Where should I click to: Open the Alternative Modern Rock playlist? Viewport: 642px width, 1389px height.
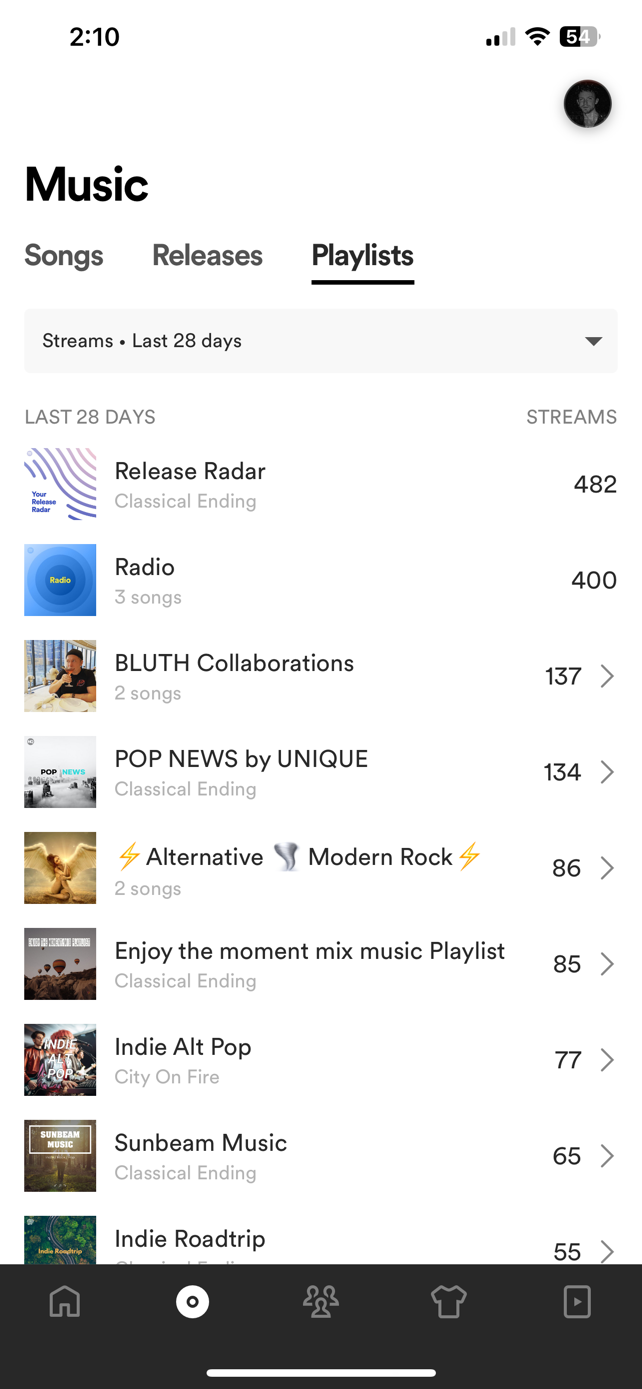pyautogui.click(x=320, y=869)
